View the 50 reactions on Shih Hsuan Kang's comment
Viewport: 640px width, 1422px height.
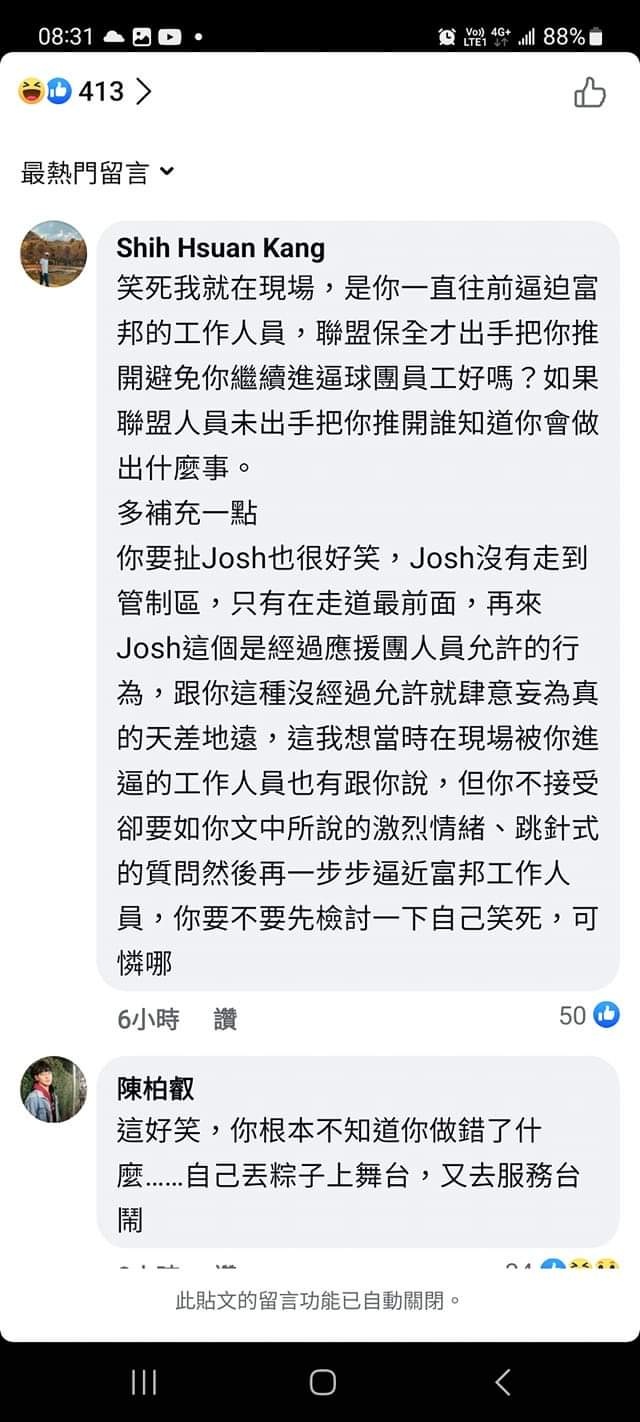589,1015
